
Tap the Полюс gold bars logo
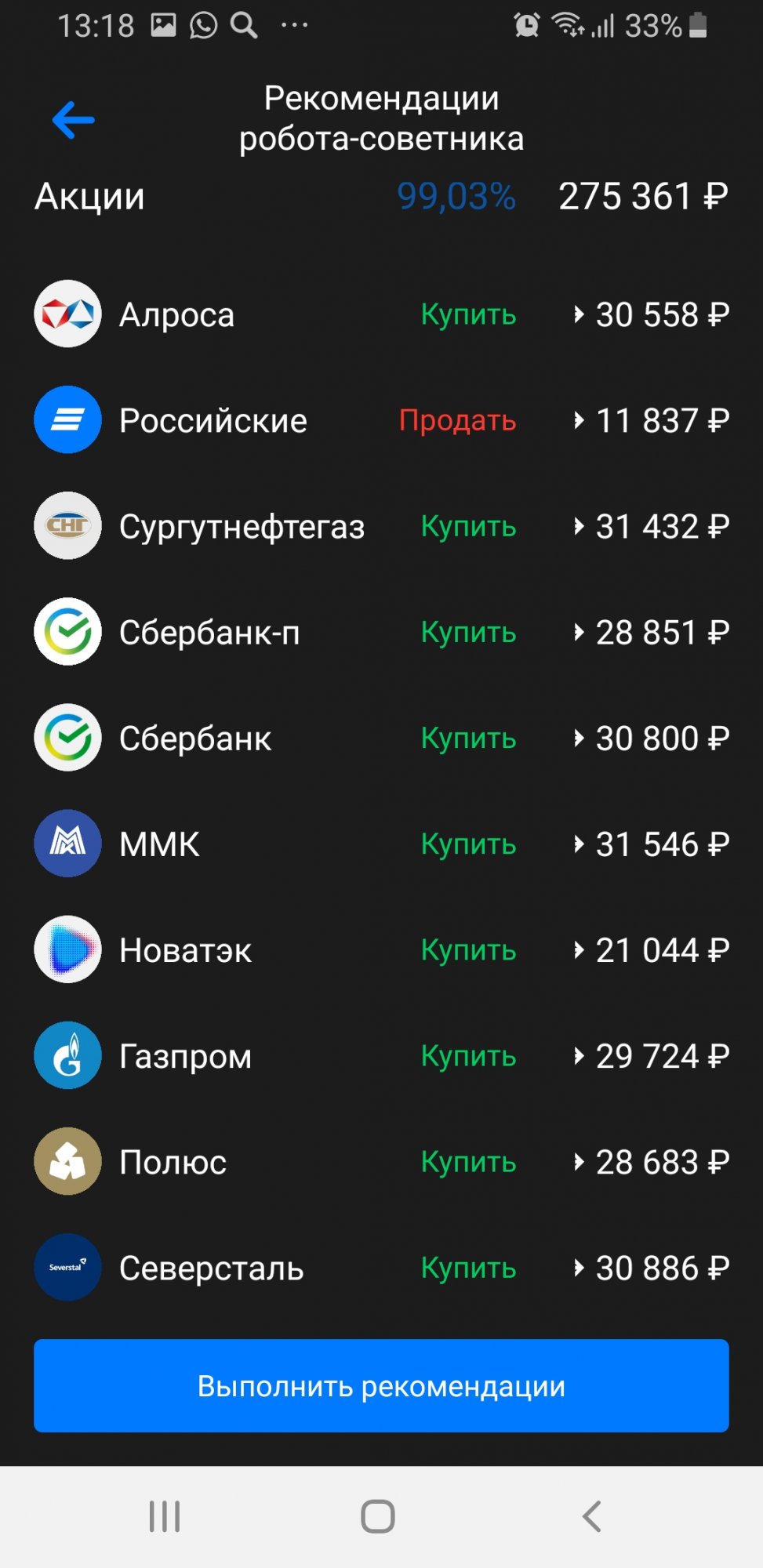pos(67,1161)
